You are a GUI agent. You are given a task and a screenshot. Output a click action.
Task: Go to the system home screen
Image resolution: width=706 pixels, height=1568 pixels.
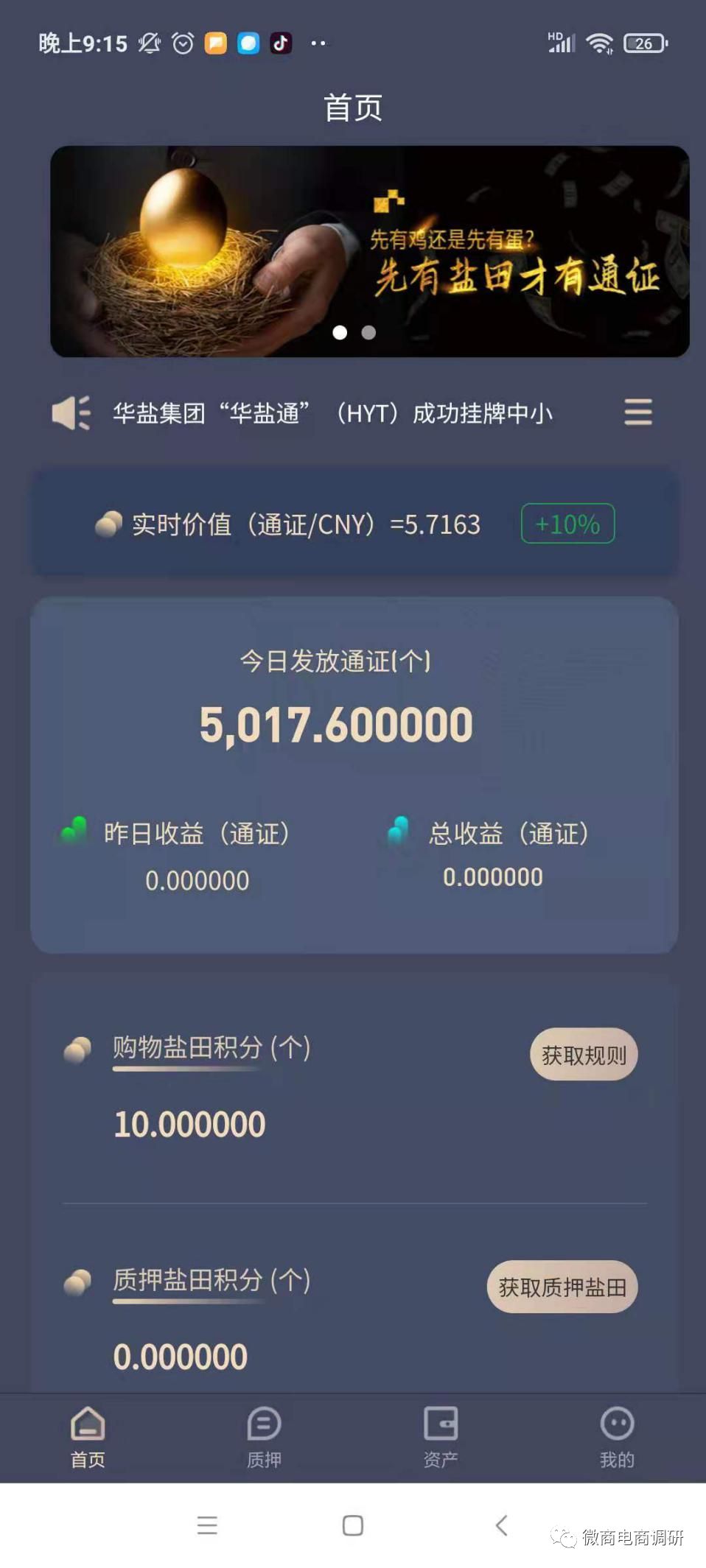click(x=353, y=1525)
